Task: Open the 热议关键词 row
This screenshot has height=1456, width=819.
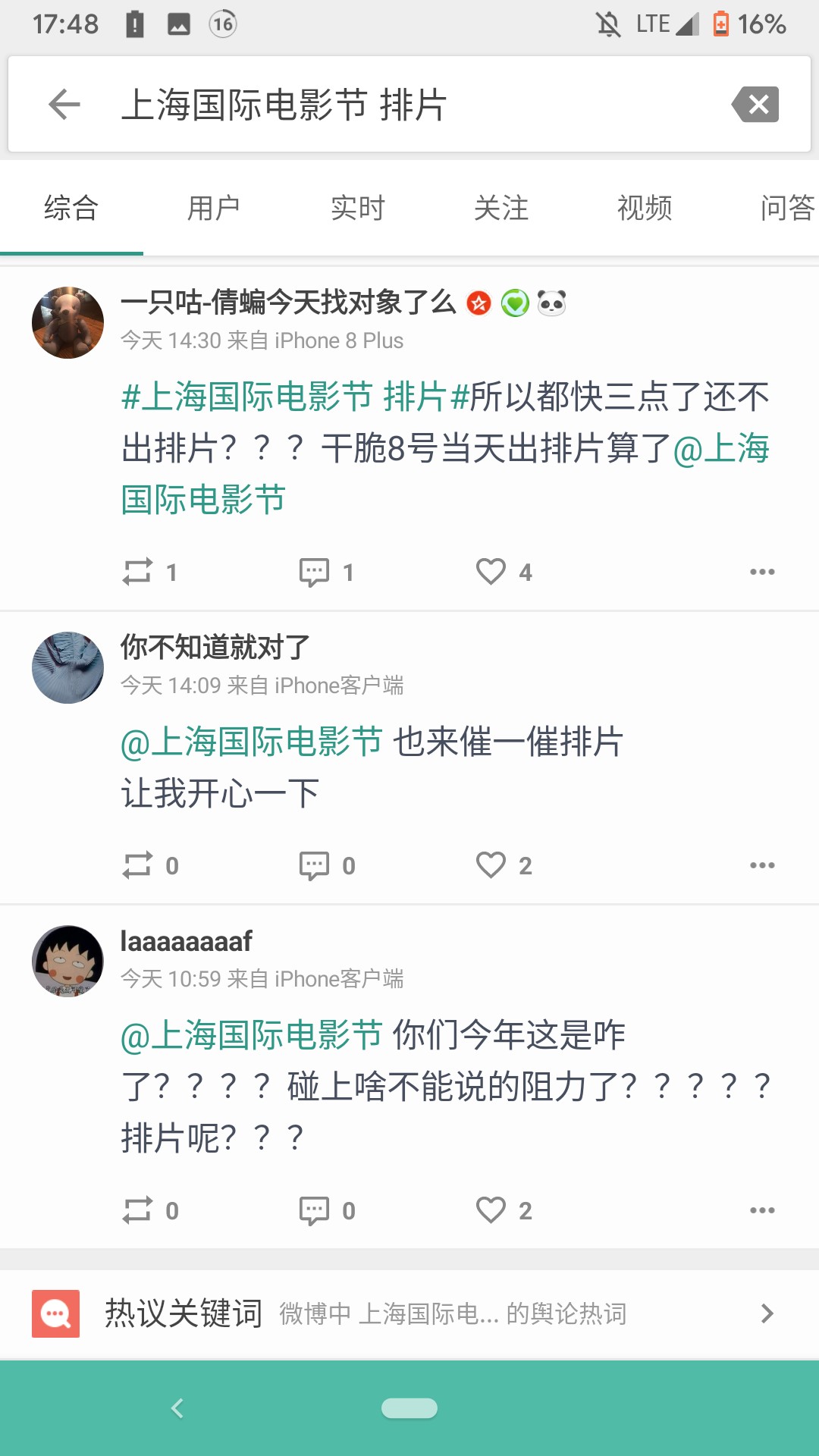Action: 409,1313
